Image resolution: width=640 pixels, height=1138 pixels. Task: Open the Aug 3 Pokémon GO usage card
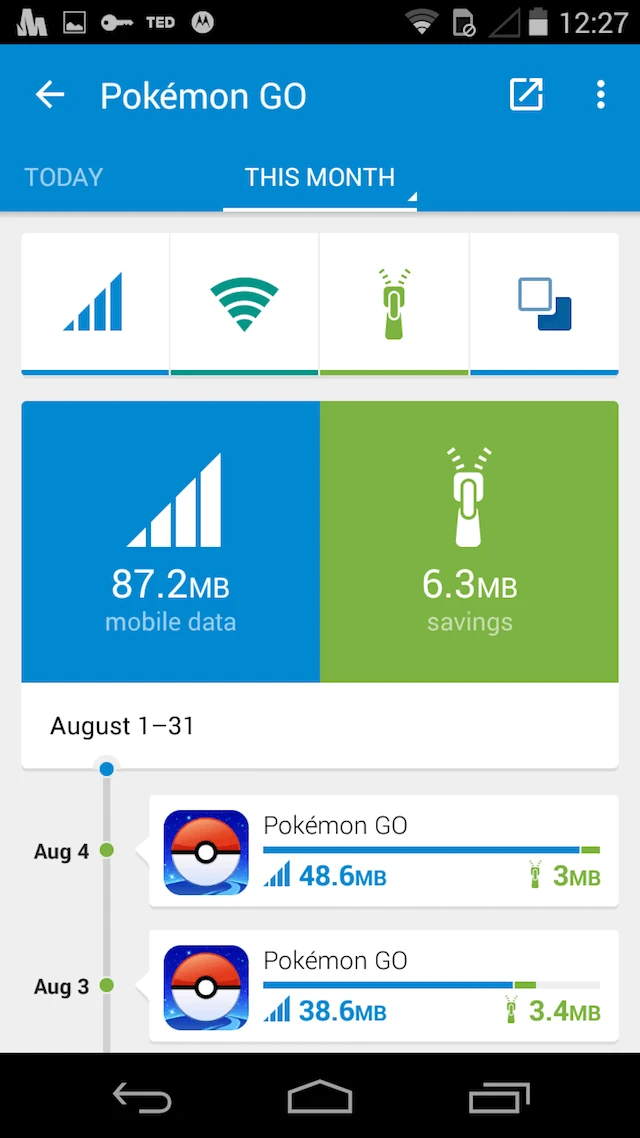point(383,986)
